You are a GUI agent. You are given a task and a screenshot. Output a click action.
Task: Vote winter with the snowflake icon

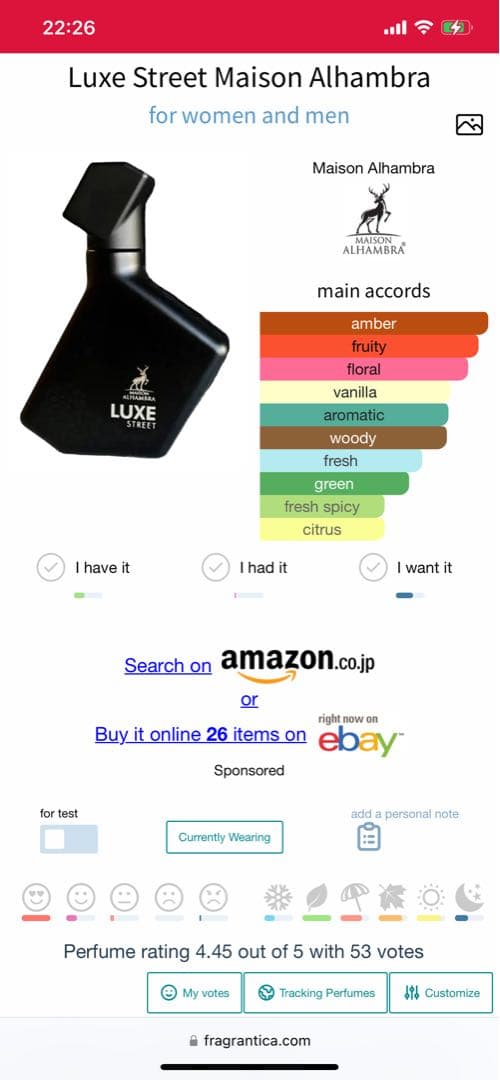tap(278, 897)
